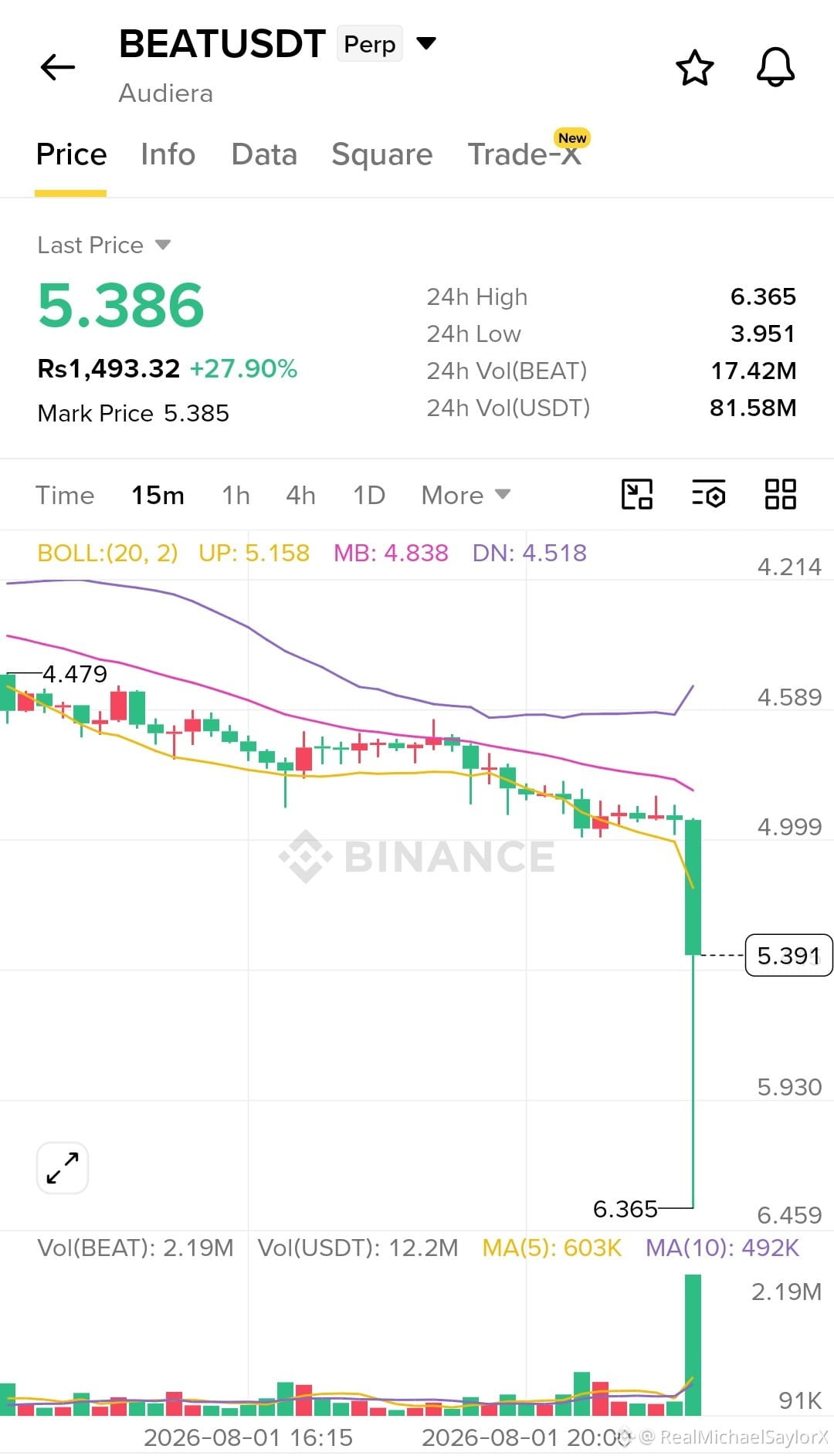Open the Square tab
This screenshot has height=1456, width=834.
(382, 154)
